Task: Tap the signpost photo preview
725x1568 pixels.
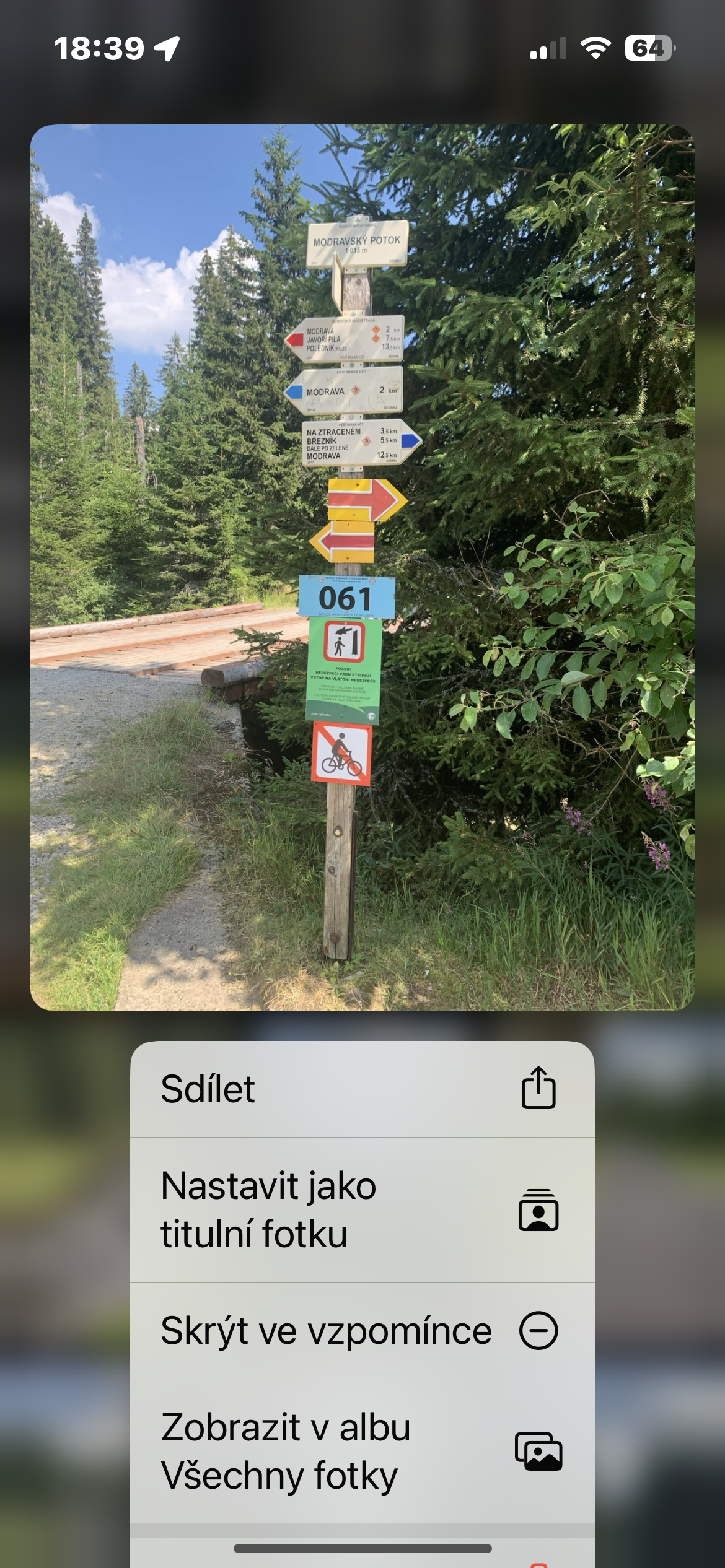Action: 362,567
